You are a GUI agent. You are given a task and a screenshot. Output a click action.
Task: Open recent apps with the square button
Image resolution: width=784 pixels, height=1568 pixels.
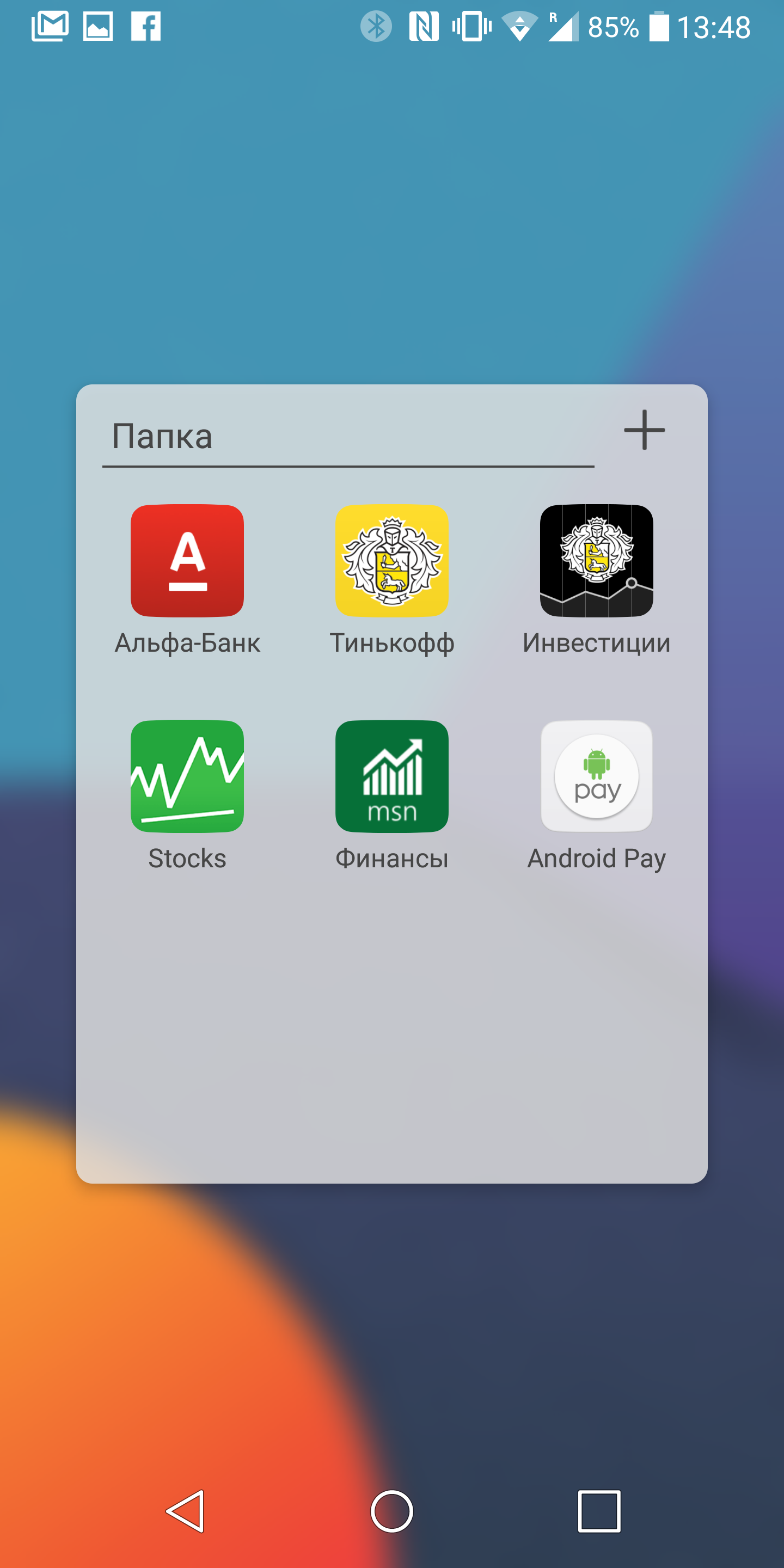pyautogui.click(x=599, y=1511)
